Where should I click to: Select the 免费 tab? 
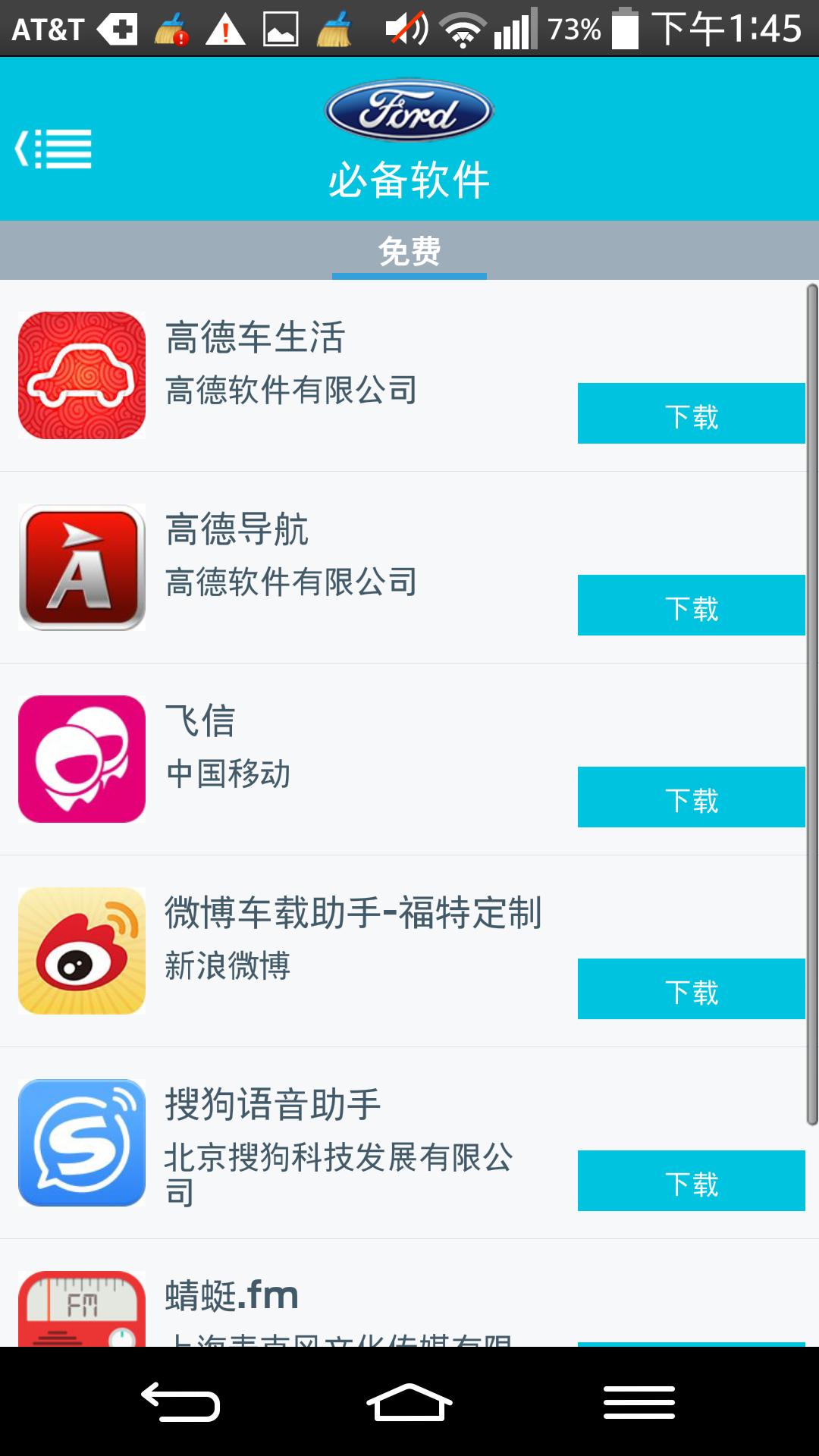click(x=409, y=251)
